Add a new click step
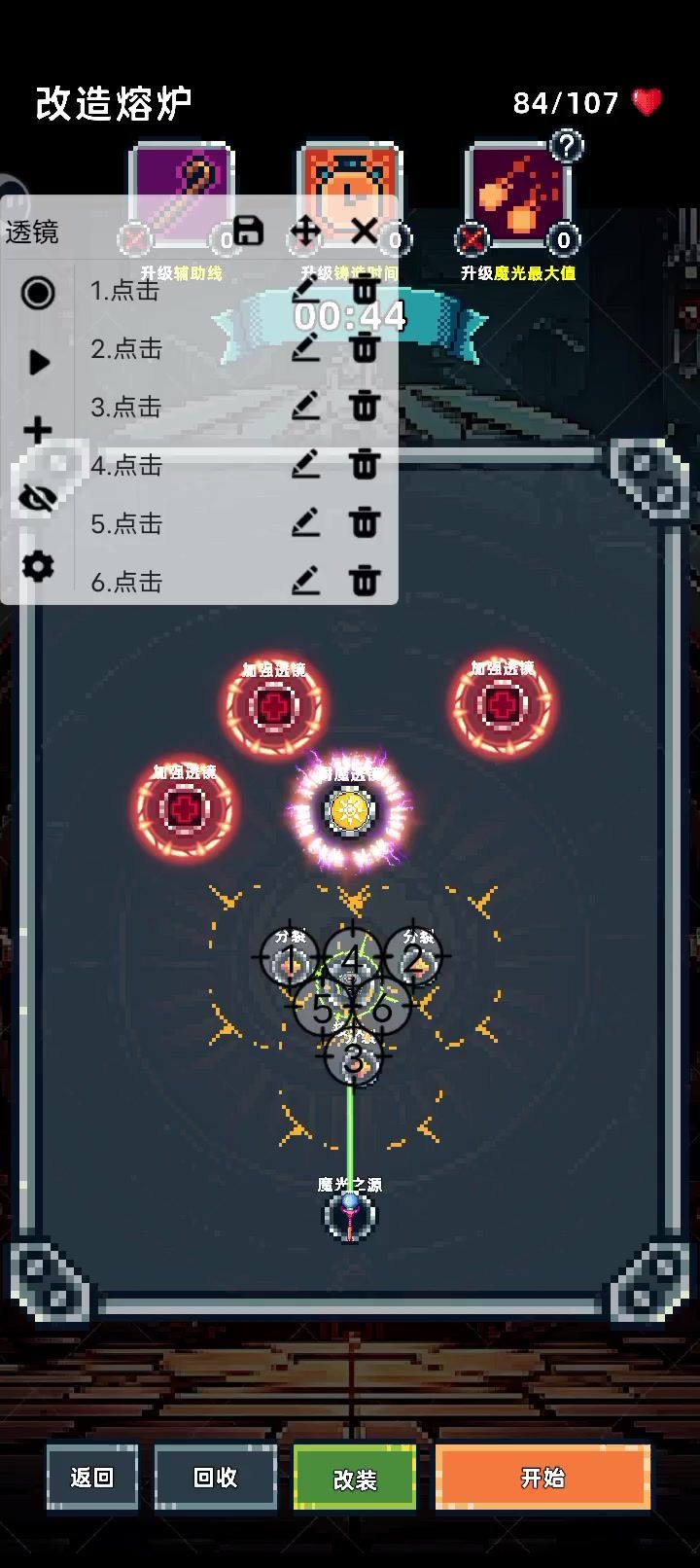The image size is (700, 1568). (38, 430)
